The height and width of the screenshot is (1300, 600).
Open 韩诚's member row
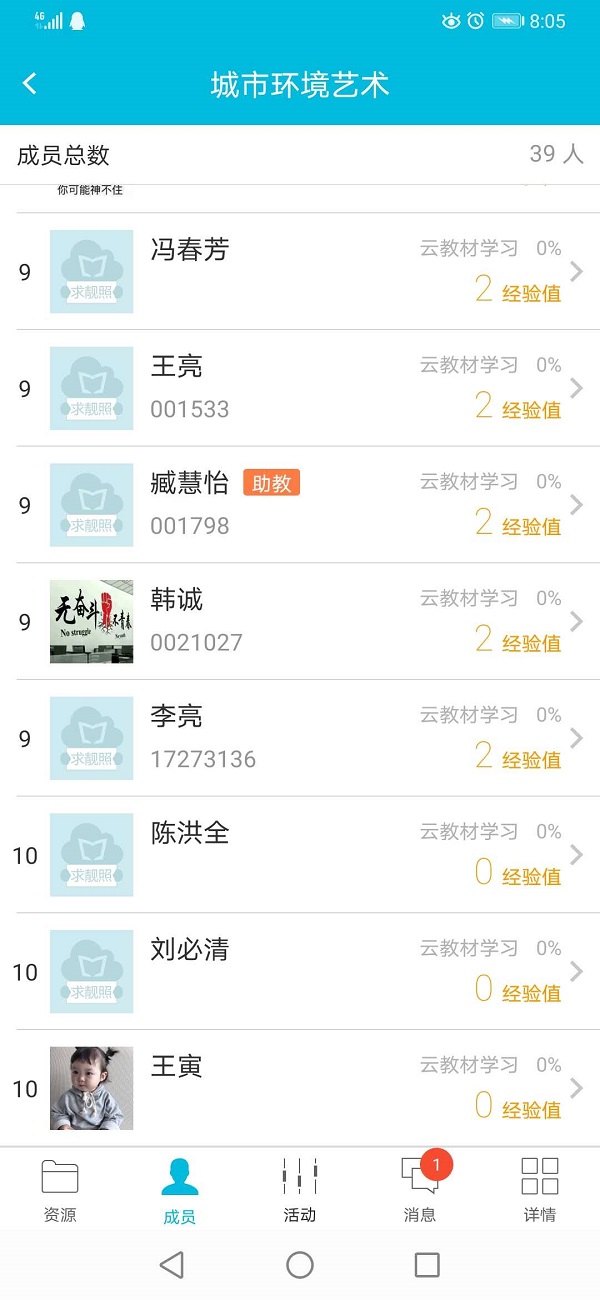click(300, 621)
